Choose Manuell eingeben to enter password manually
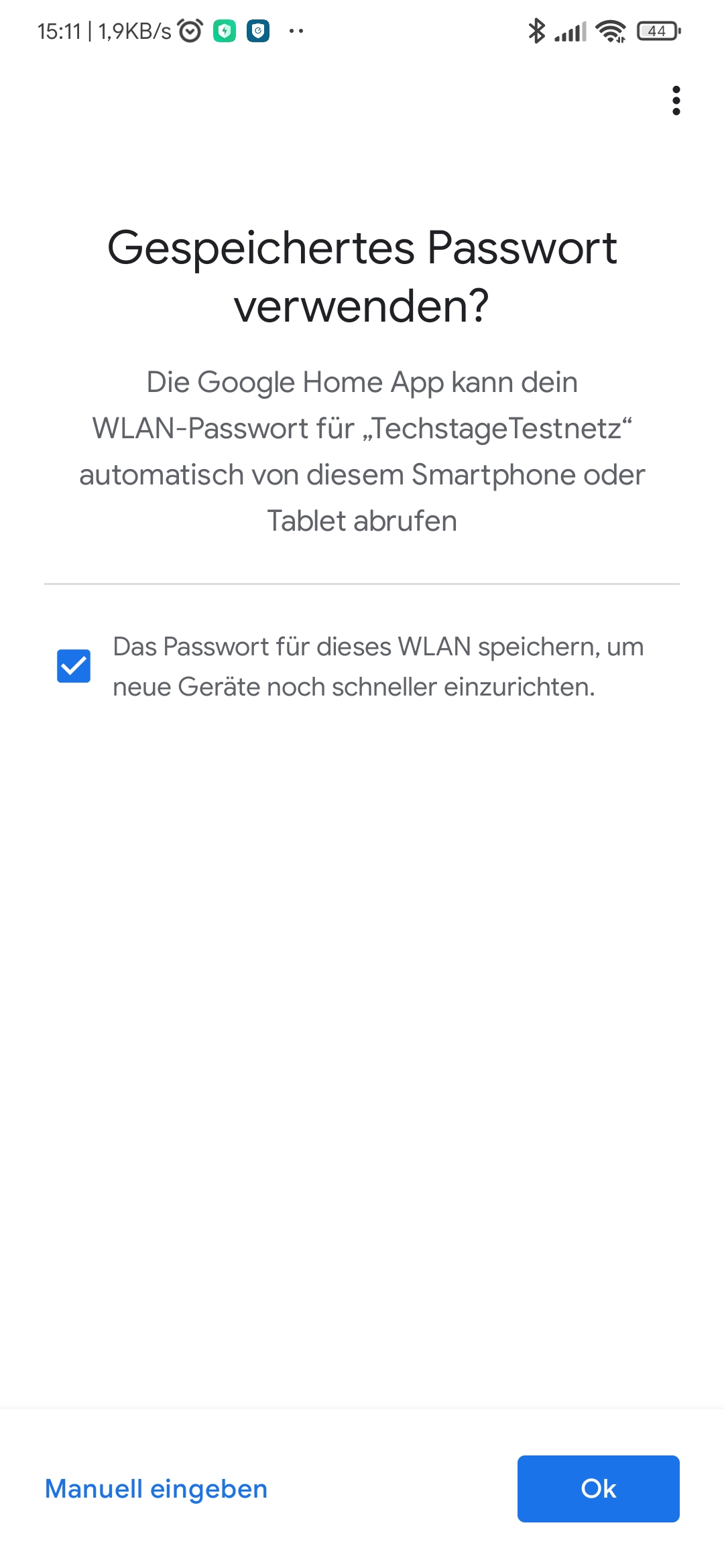Screen dimensions: 724x1568 point(156,1488)
